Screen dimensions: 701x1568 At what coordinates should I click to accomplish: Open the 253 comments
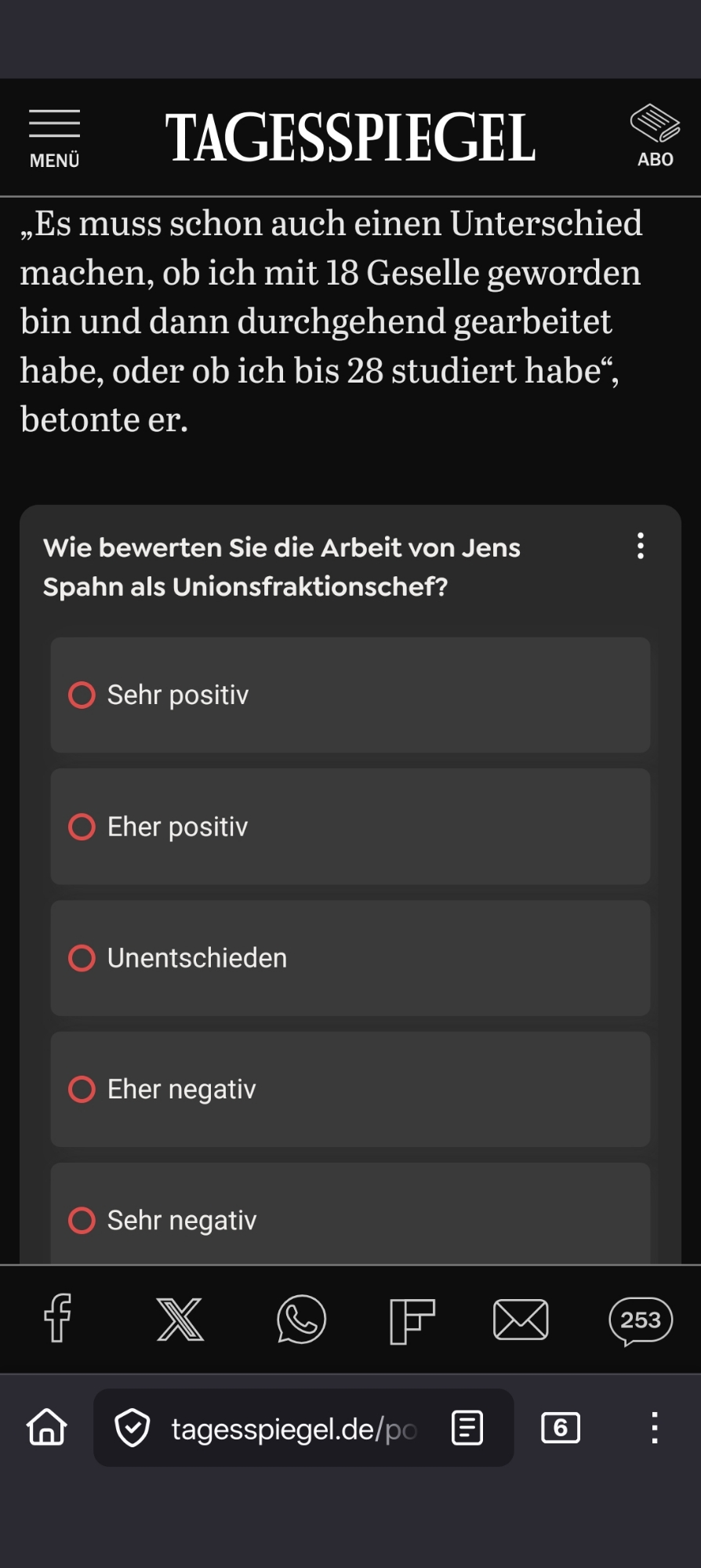click(x=640, y=1320)
